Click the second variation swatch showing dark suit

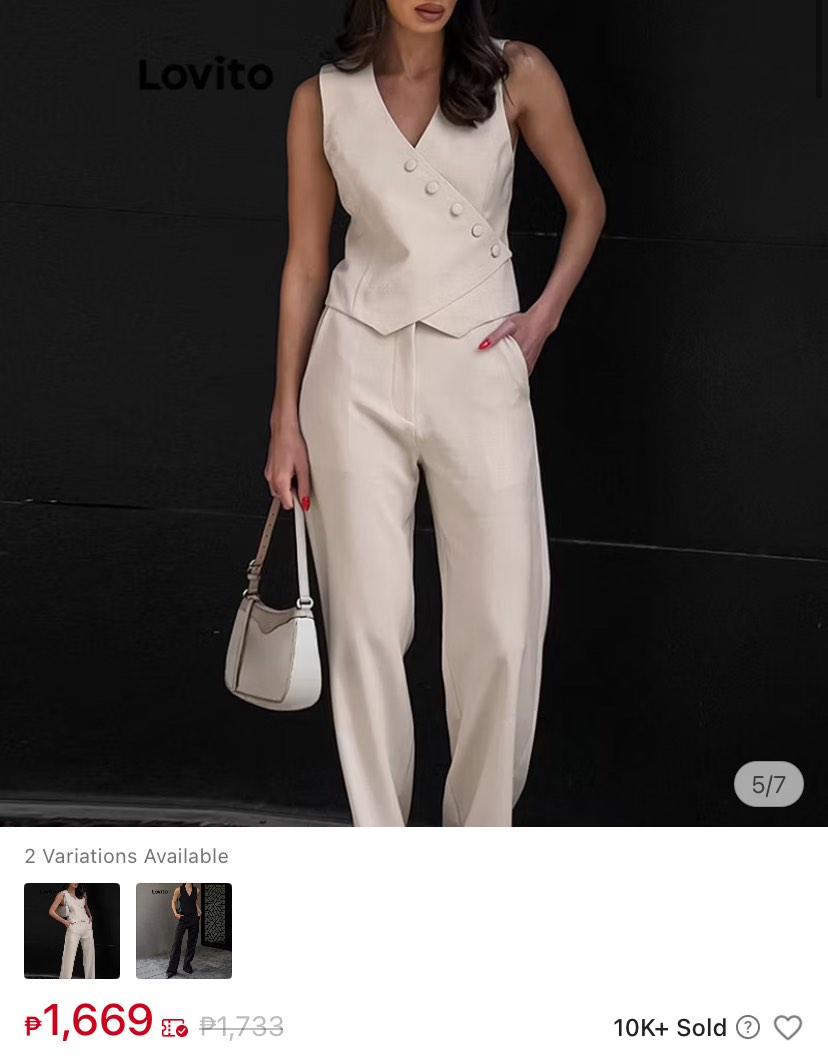184,930
